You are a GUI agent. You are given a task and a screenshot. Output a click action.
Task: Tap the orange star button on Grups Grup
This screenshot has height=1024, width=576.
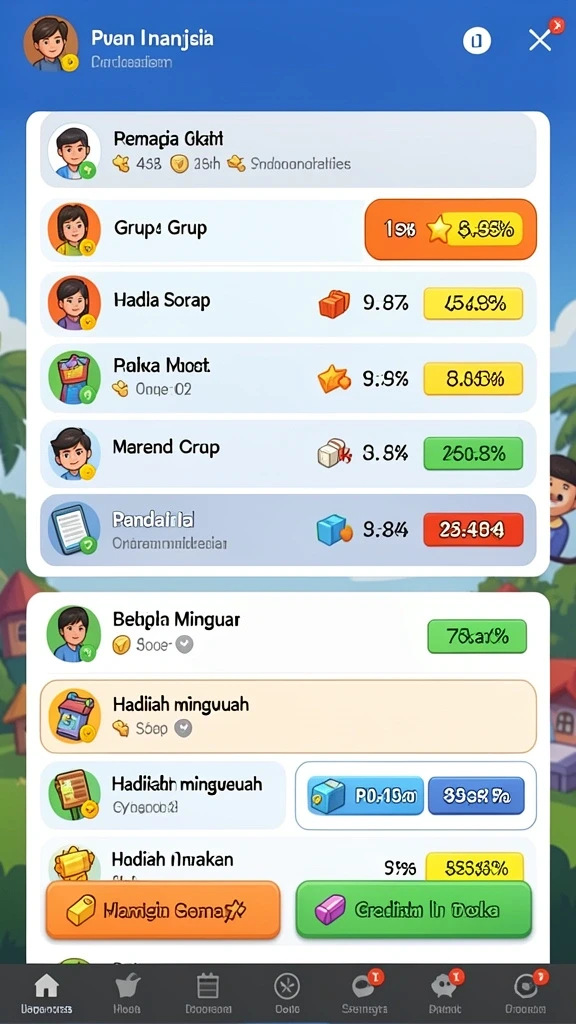(x=450, y=229)
